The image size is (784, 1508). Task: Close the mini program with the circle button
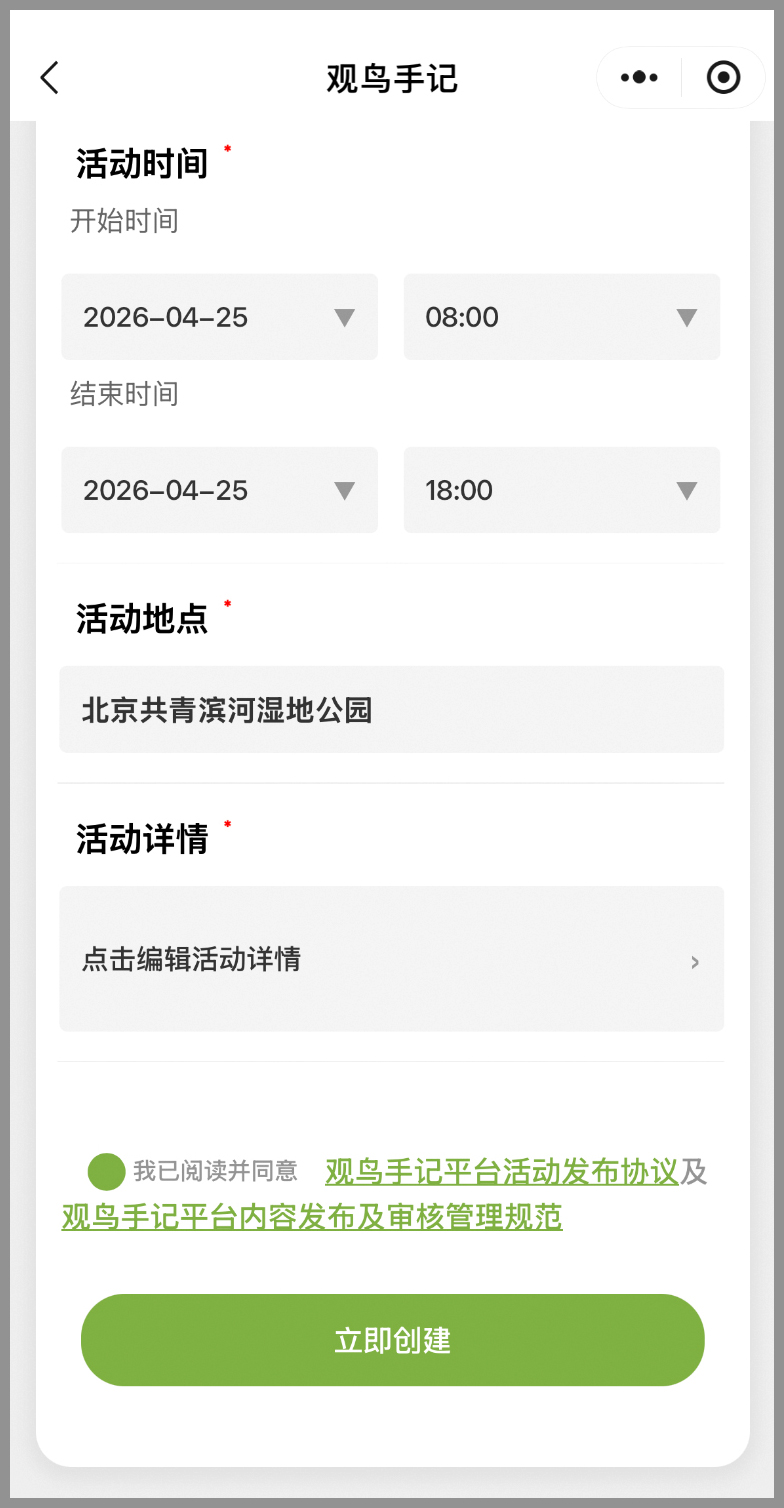click(x=723, y=77)
